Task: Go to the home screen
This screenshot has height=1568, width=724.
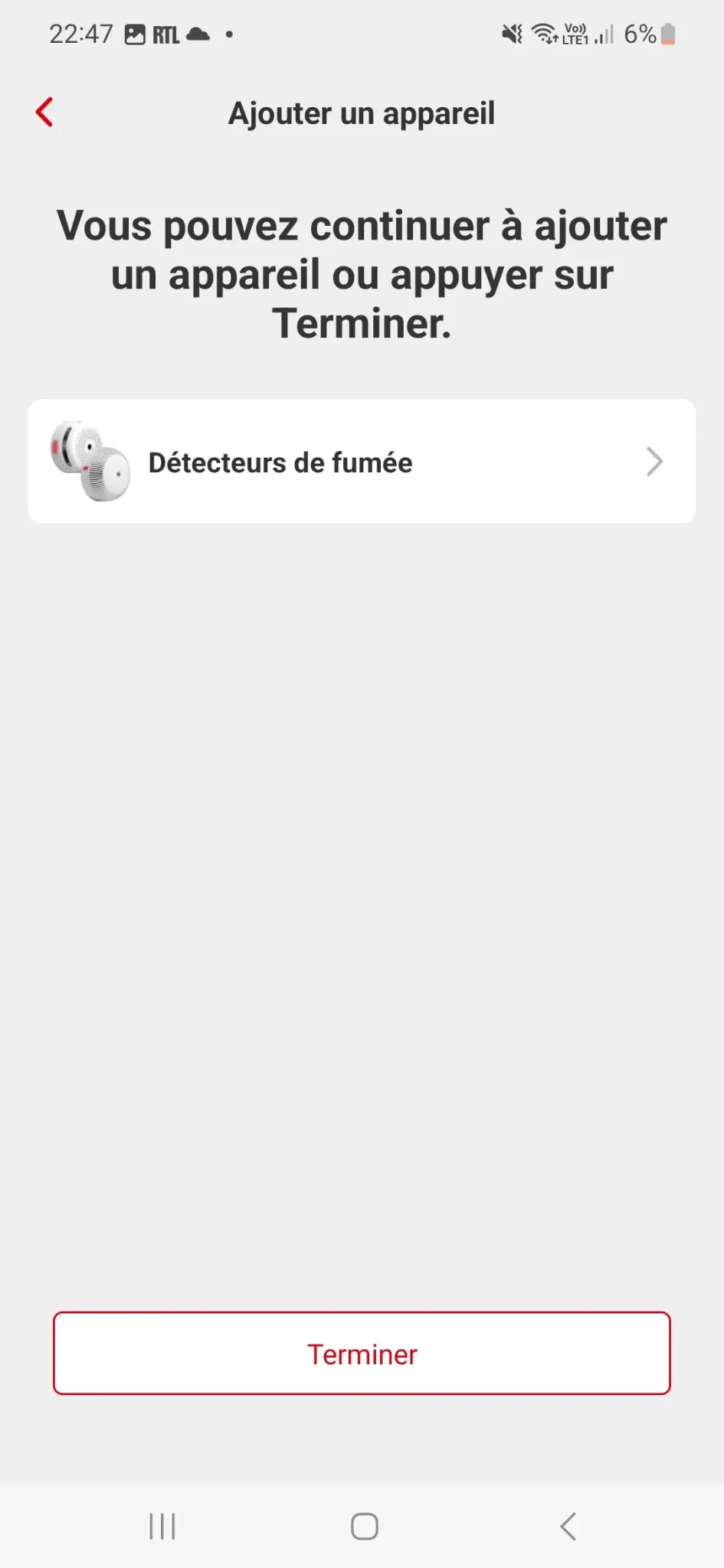Action: tap(364, 1526)
